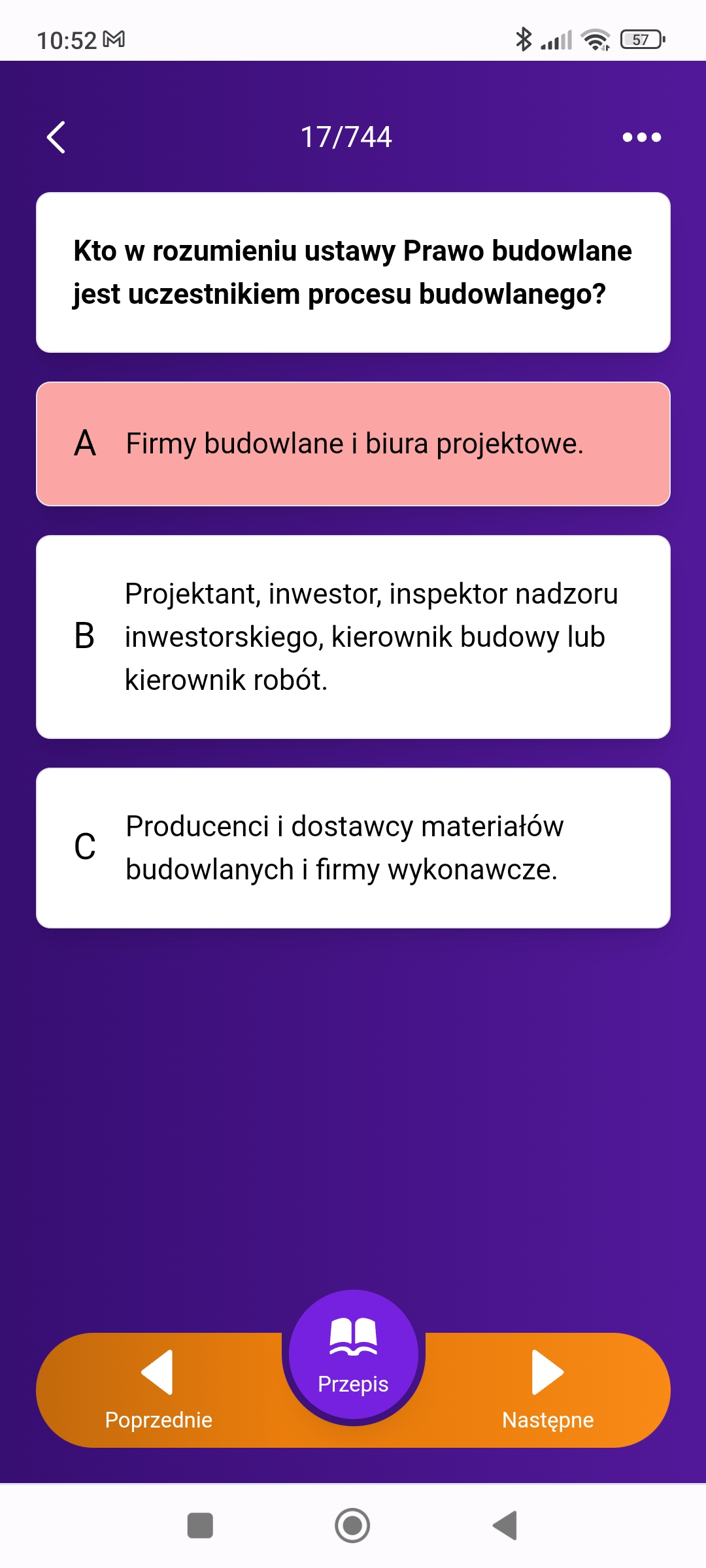
Task: Pick answer C about producenci i dostawcy
Action: (x=353, y=848)
